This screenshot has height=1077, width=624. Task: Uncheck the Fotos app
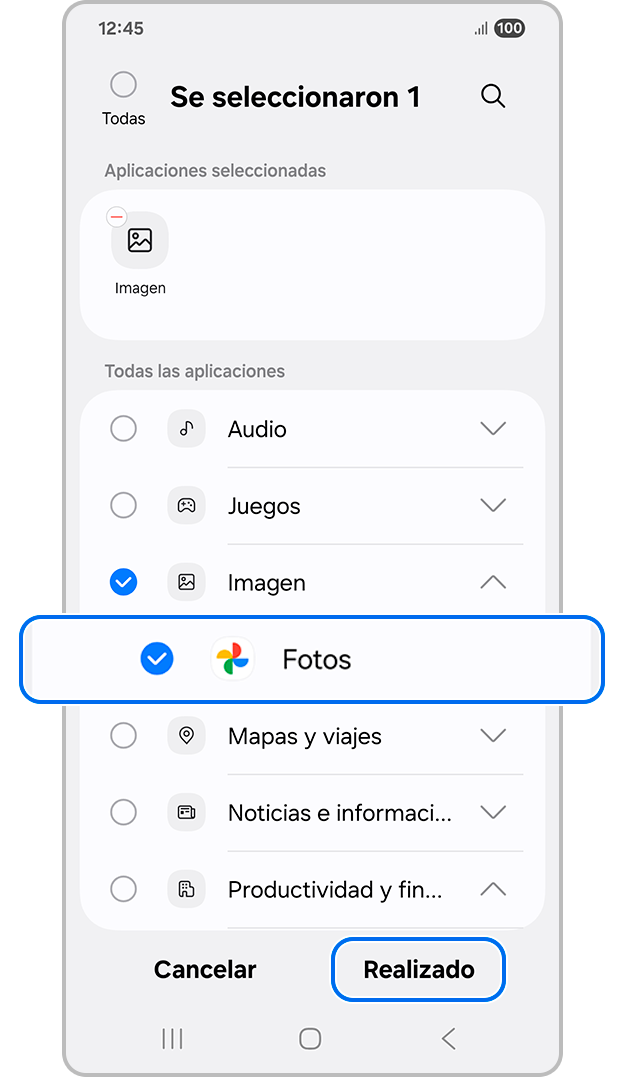tap(157, 659)
